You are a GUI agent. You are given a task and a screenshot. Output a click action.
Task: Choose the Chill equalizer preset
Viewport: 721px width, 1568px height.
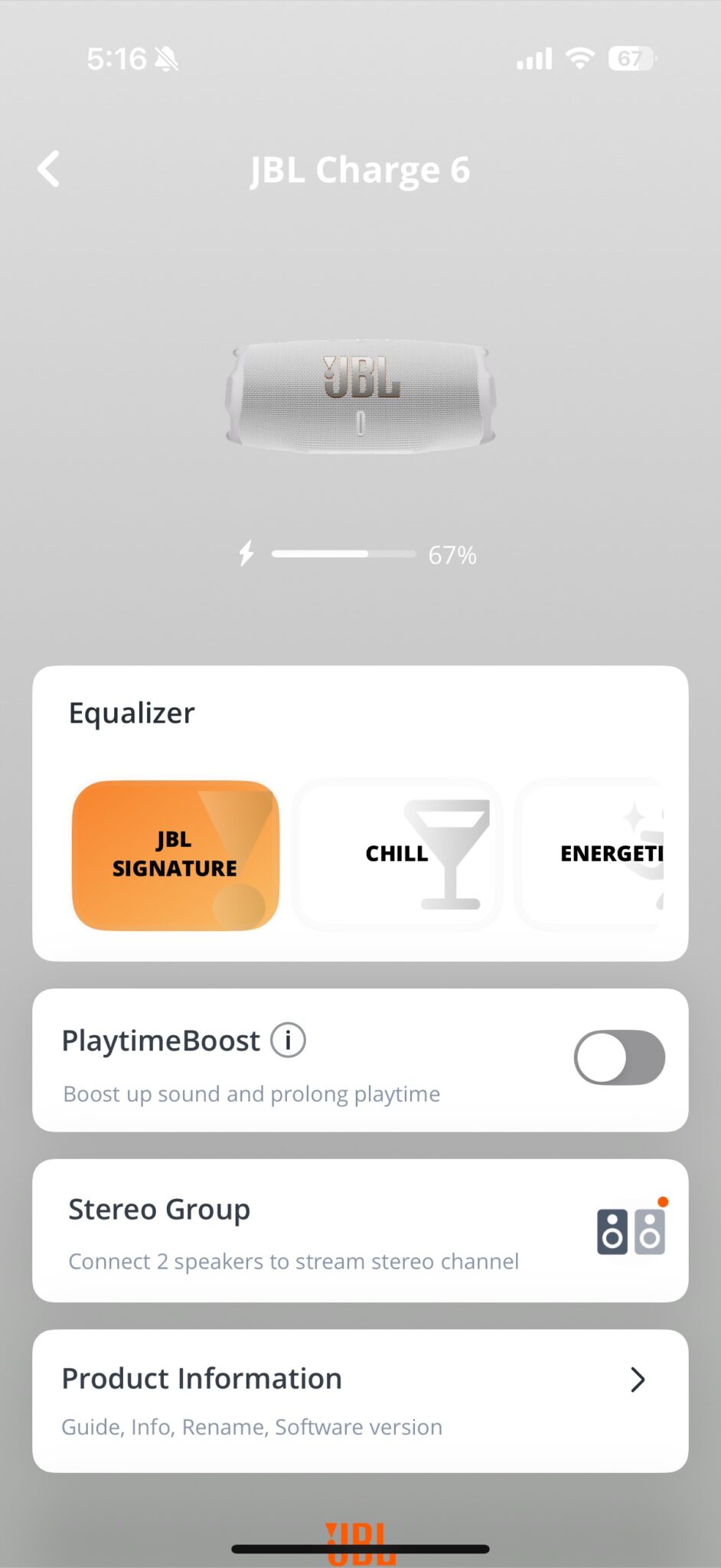[397, 855]
